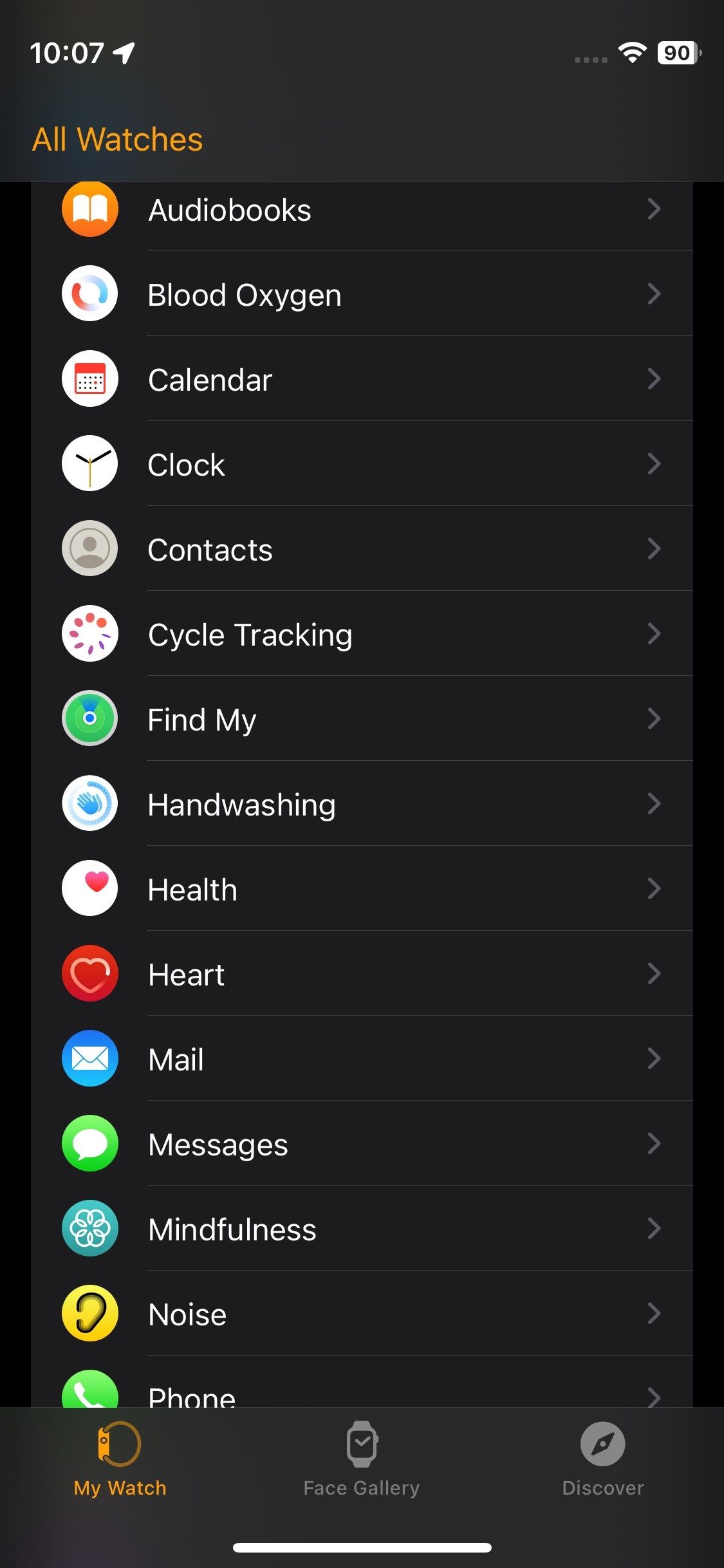Tap the Audiobooks app icon
Viewport: 724px width, 1568px height.
coord(89,209)
